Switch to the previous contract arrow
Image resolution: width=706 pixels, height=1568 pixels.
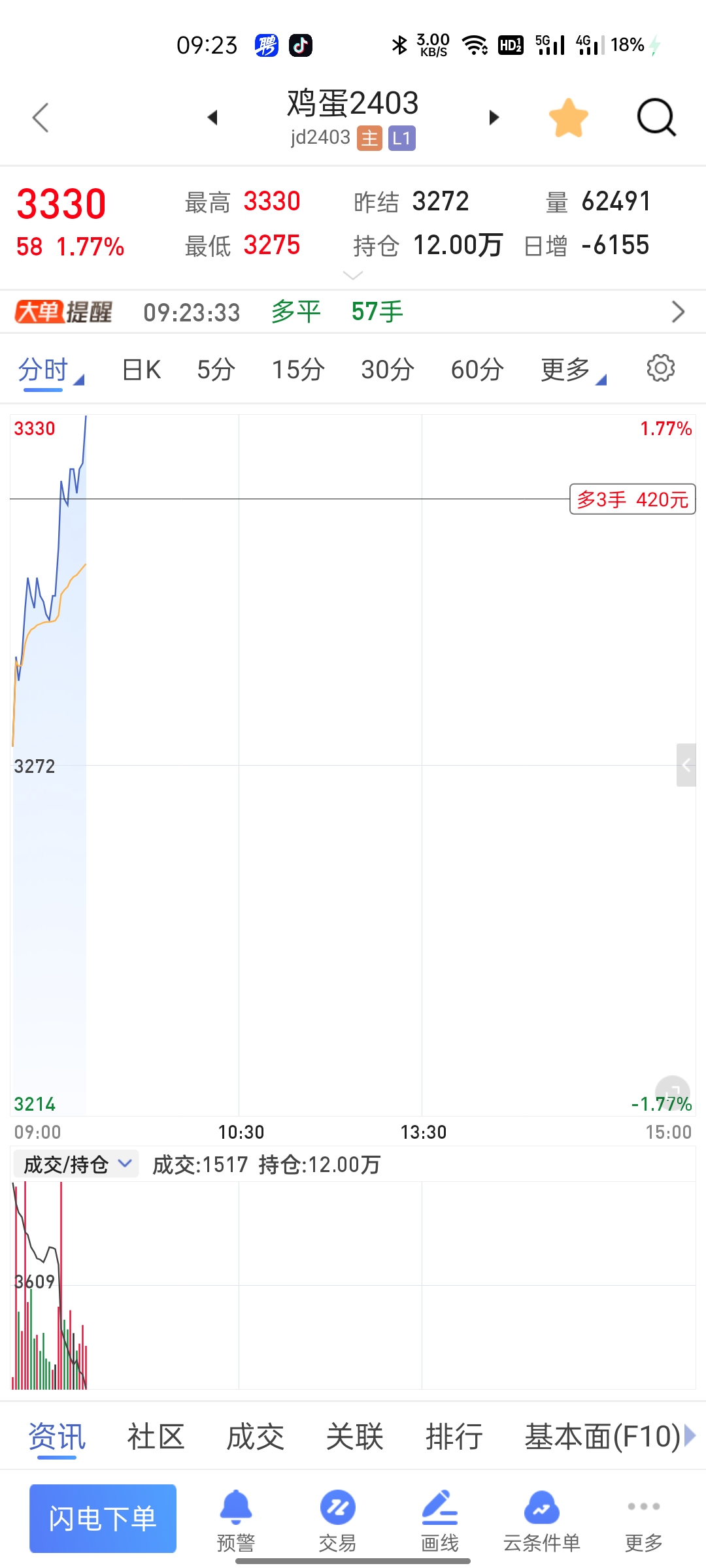[x=212, y=118]
